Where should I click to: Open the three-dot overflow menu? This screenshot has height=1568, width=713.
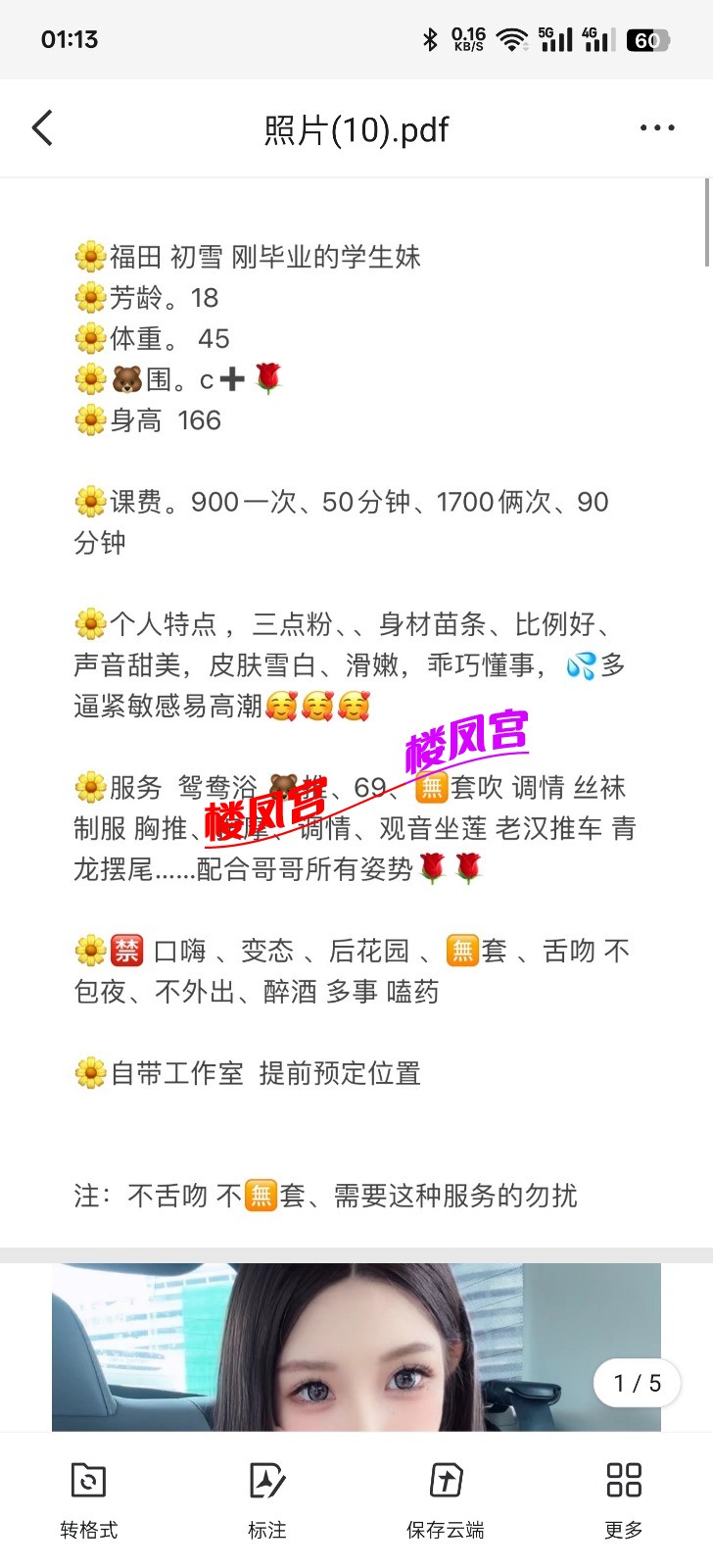click(x=656, y=128)
